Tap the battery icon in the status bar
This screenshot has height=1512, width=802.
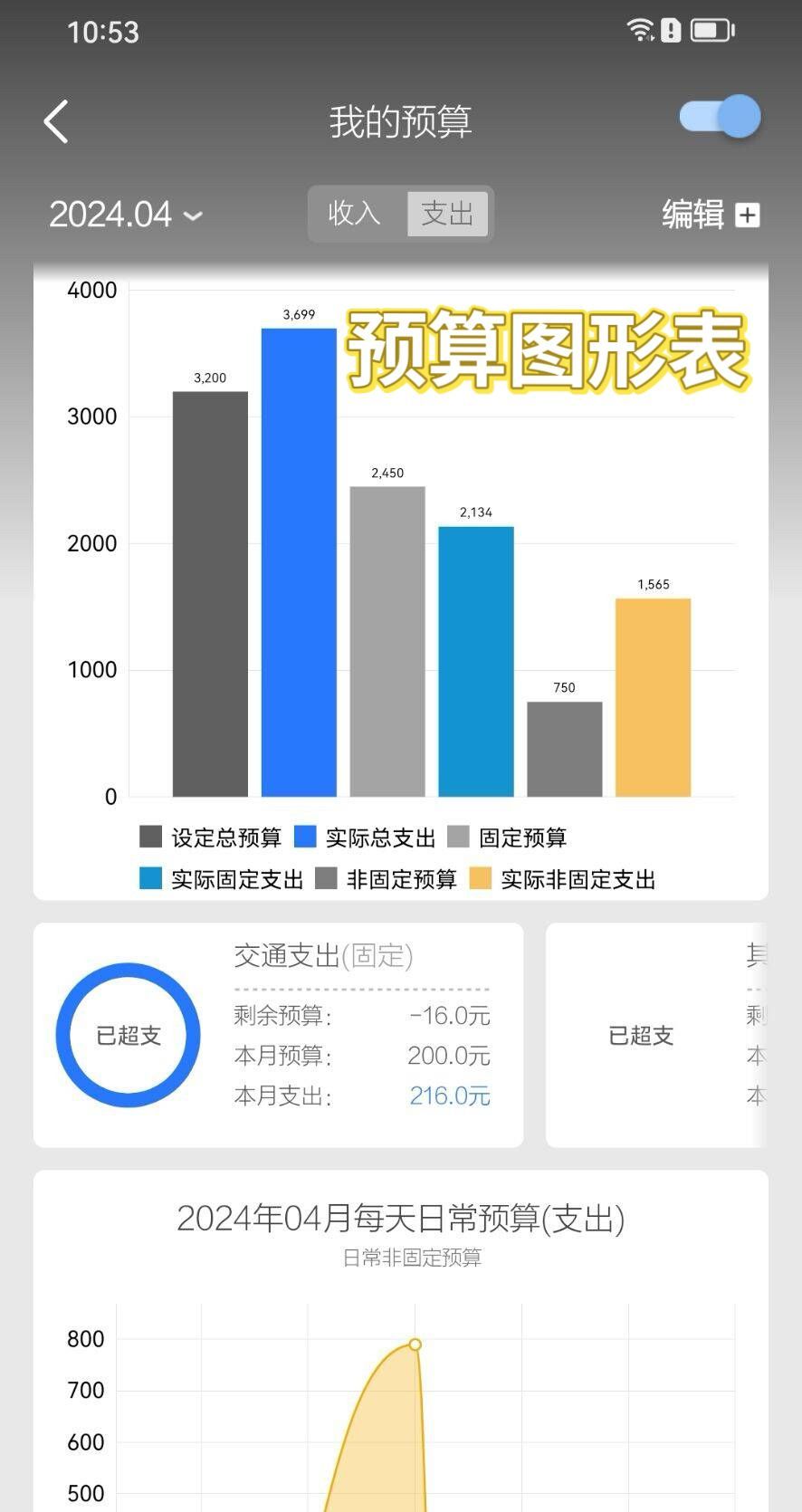pos(711,30)
